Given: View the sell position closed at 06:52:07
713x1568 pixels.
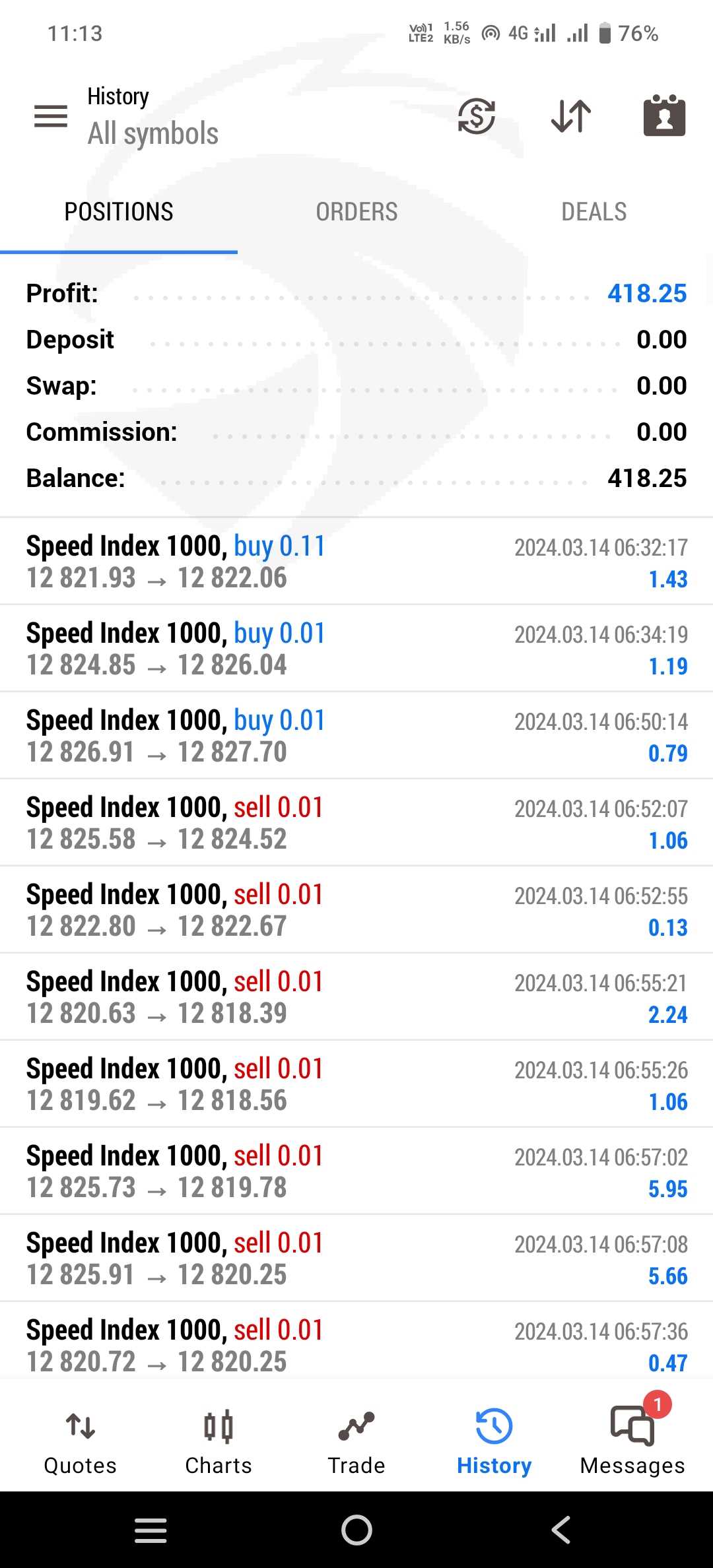Looking at the screenshot, I should click(356, 823).
